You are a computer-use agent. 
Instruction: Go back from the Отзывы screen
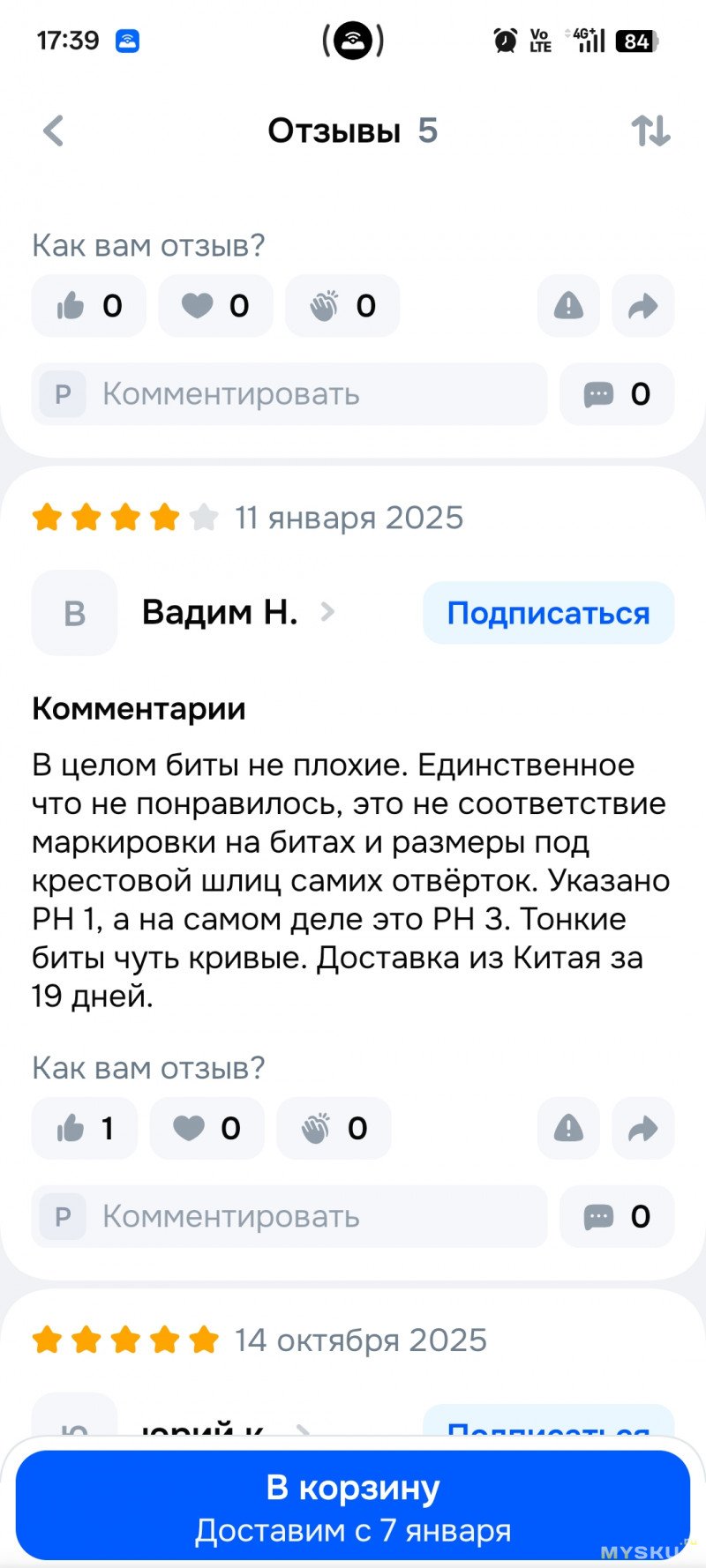(x=54, y=131)
